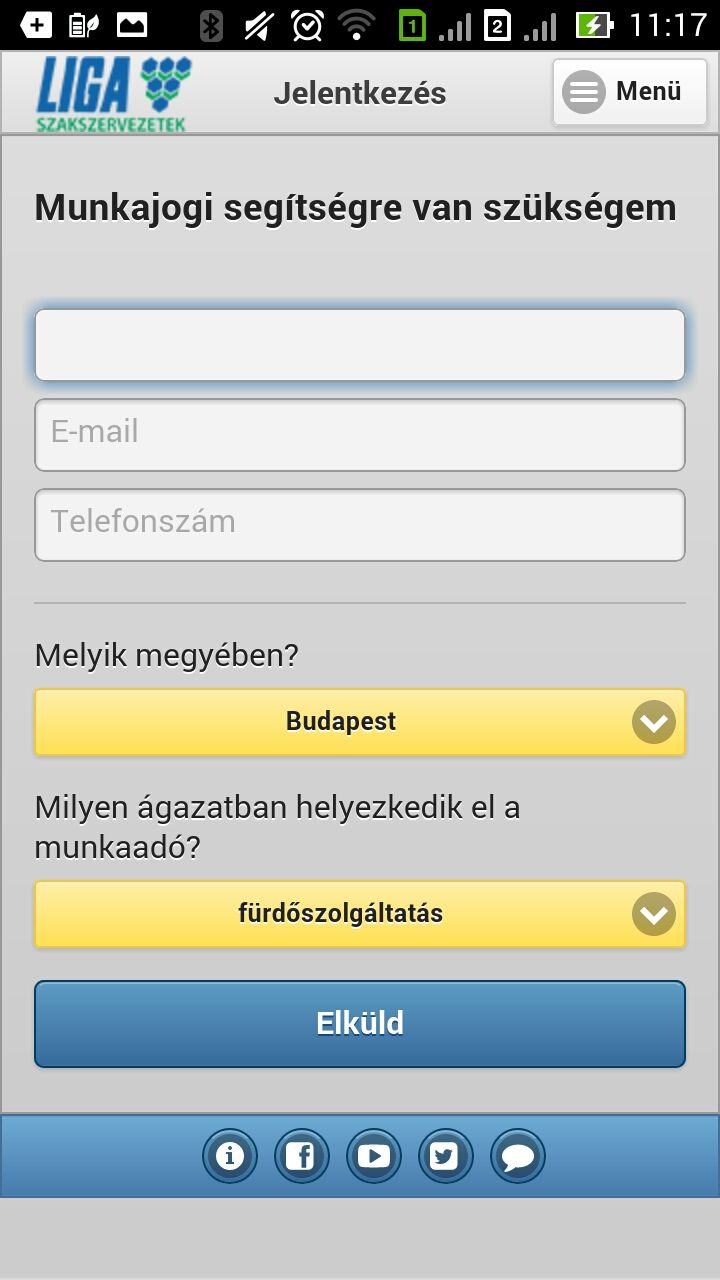Screen dimensions: 720x1280
Task: Open the chat bubble icon
Action: [x=518, y=1157]
